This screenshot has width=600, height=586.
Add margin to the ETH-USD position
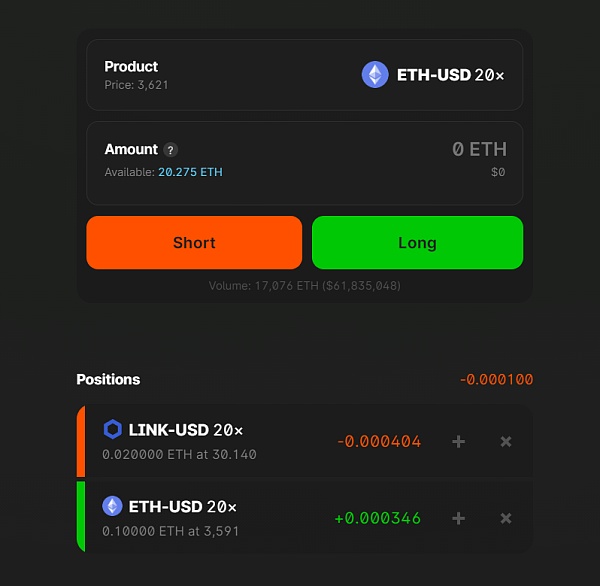point(459,518)
